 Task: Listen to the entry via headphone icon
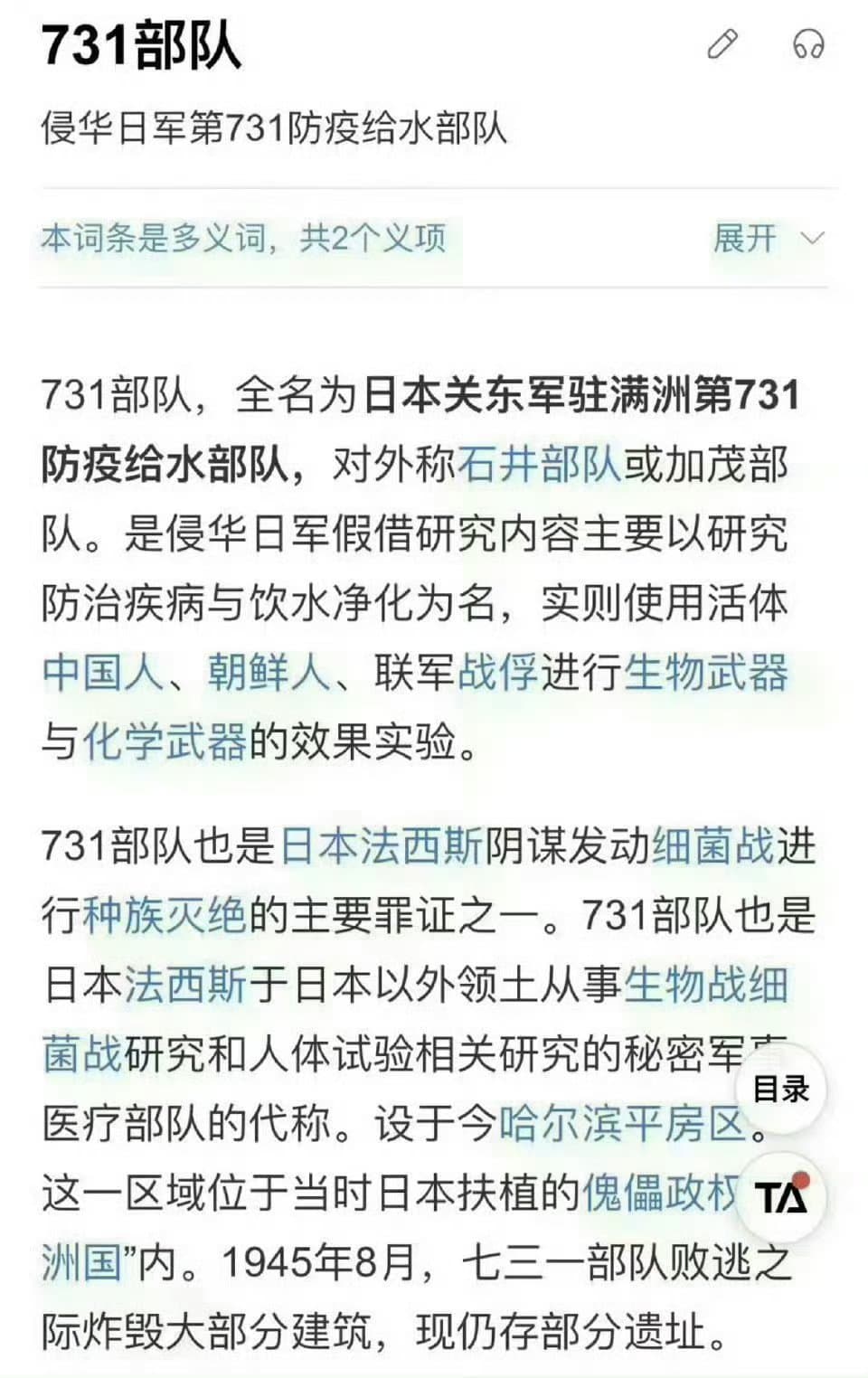click(x=807, y=43)
